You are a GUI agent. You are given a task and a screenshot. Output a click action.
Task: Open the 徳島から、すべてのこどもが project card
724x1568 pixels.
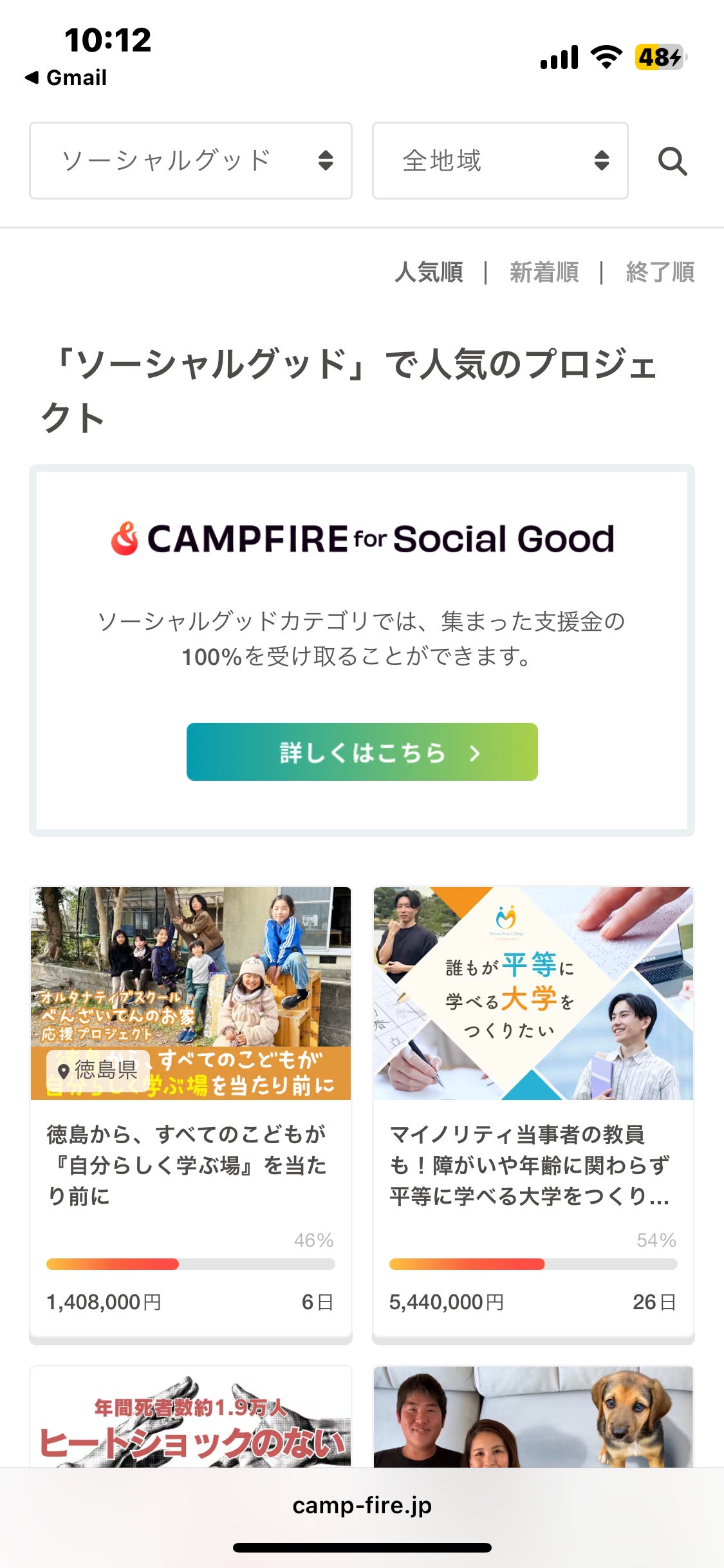point(190,1114)
